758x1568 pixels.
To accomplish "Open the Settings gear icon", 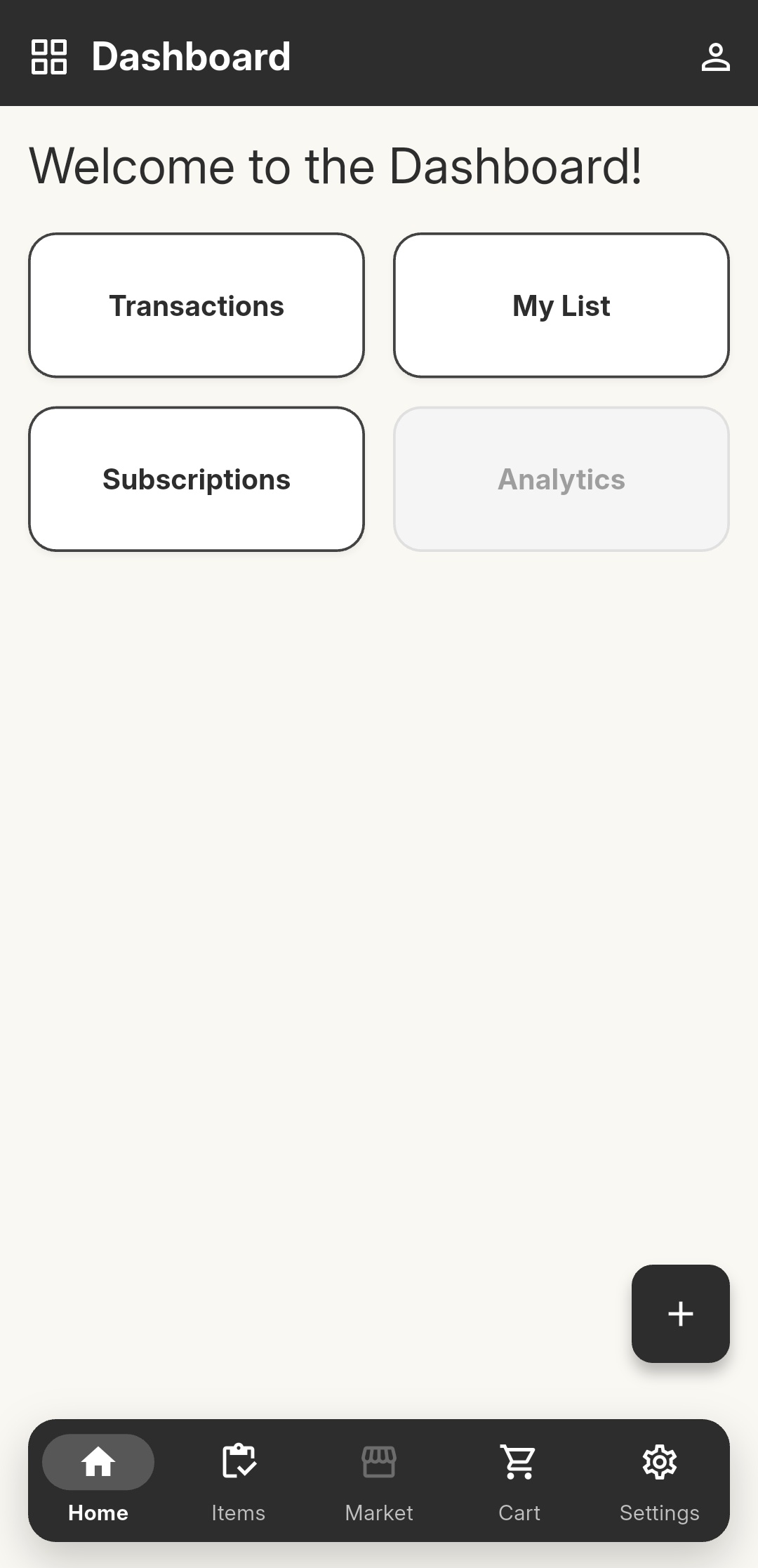I will click(659, 1461).
